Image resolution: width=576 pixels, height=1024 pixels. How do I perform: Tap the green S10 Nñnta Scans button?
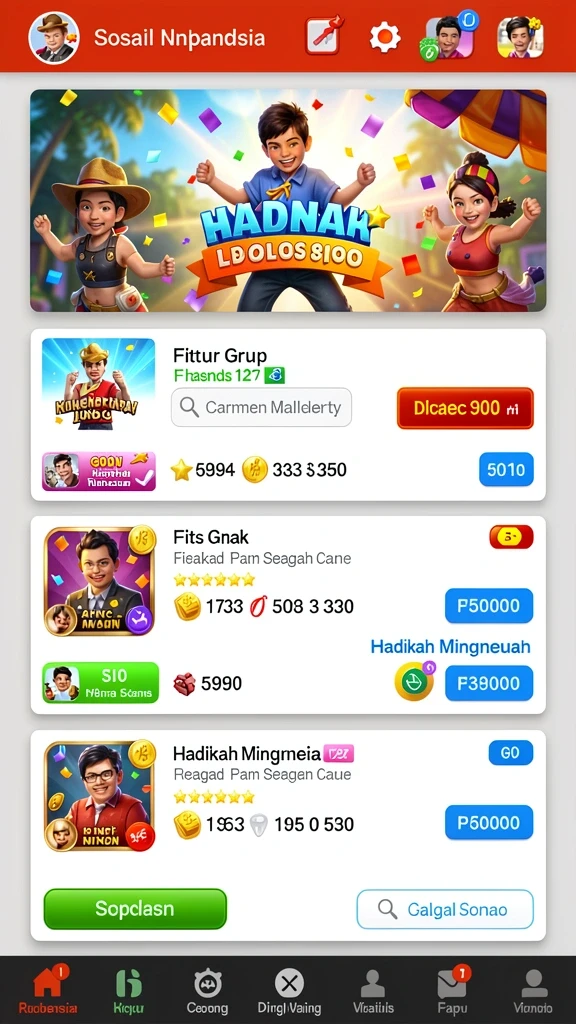coord(101,682)
